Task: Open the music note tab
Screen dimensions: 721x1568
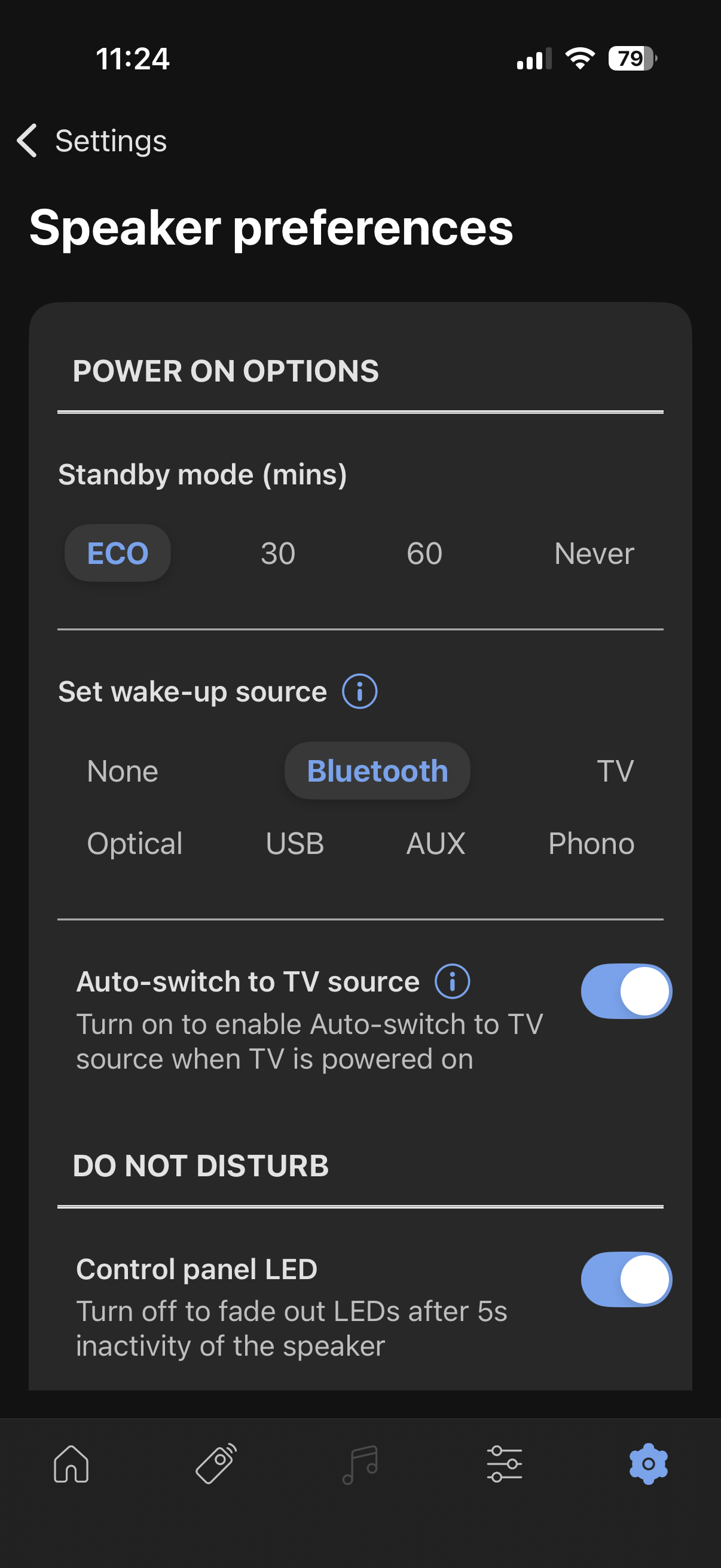Action: [x=360, y=1464]
